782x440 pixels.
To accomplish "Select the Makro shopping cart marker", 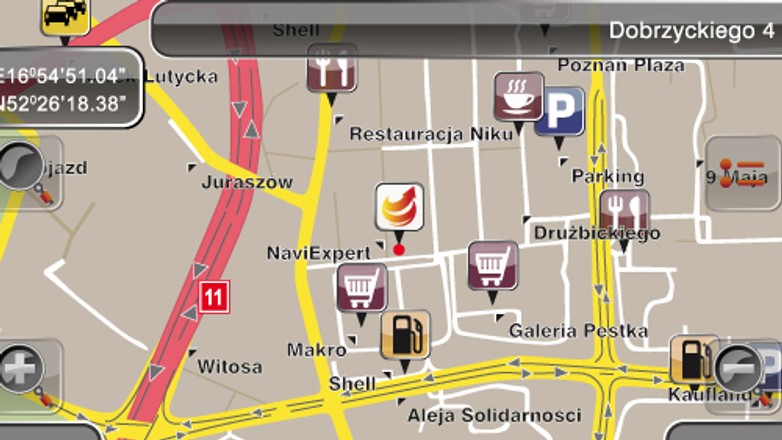I will [361, 289].
